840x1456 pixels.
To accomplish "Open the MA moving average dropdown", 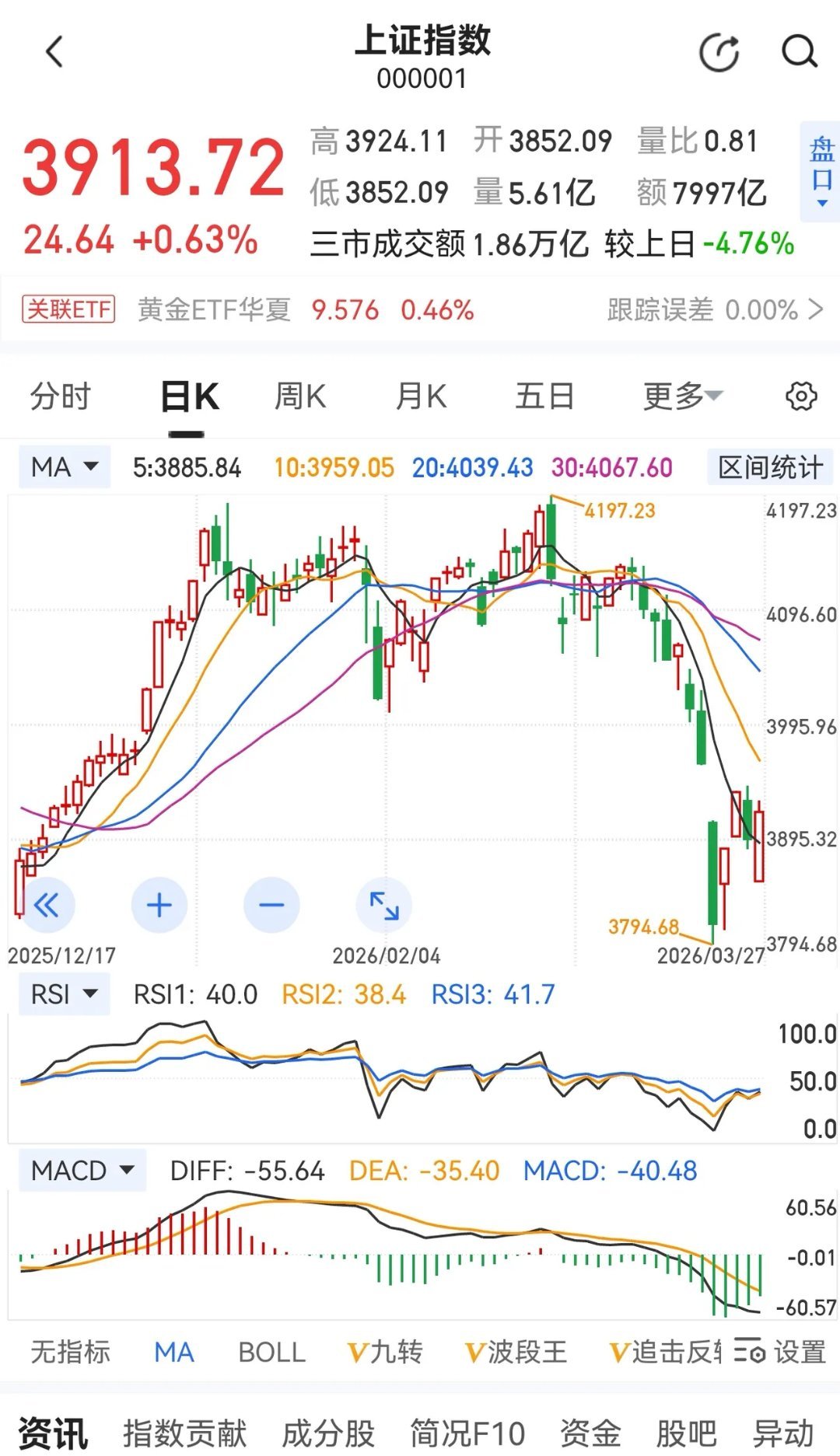I will [x=64, y=466].
